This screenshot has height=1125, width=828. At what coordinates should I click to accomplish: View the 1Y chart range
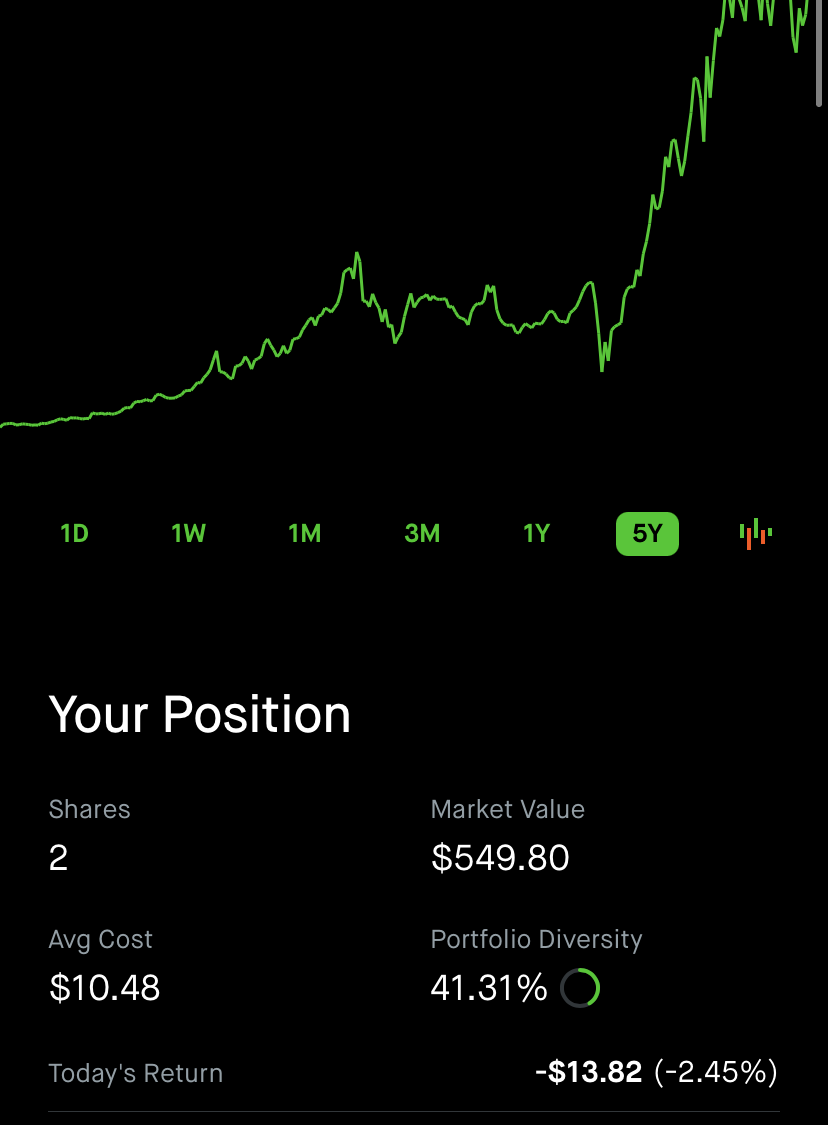(x=537, y=534)
